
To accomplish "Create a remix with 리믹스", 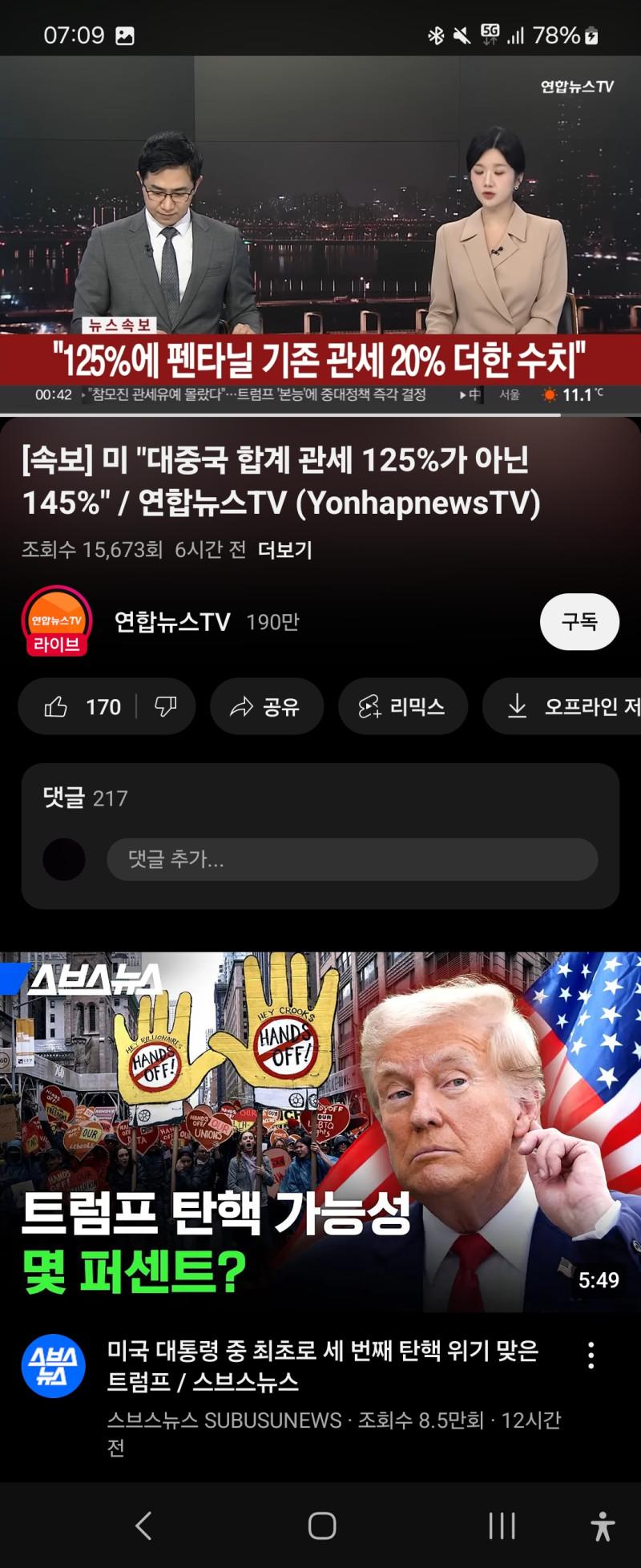I will pos(402,706).
